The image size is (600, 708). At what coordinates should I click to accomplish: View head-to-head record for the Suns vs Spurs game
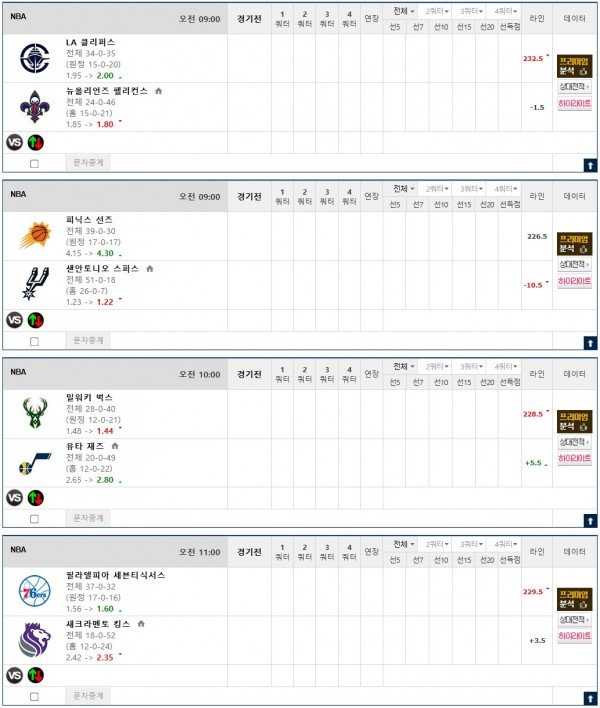pos(574,265)
